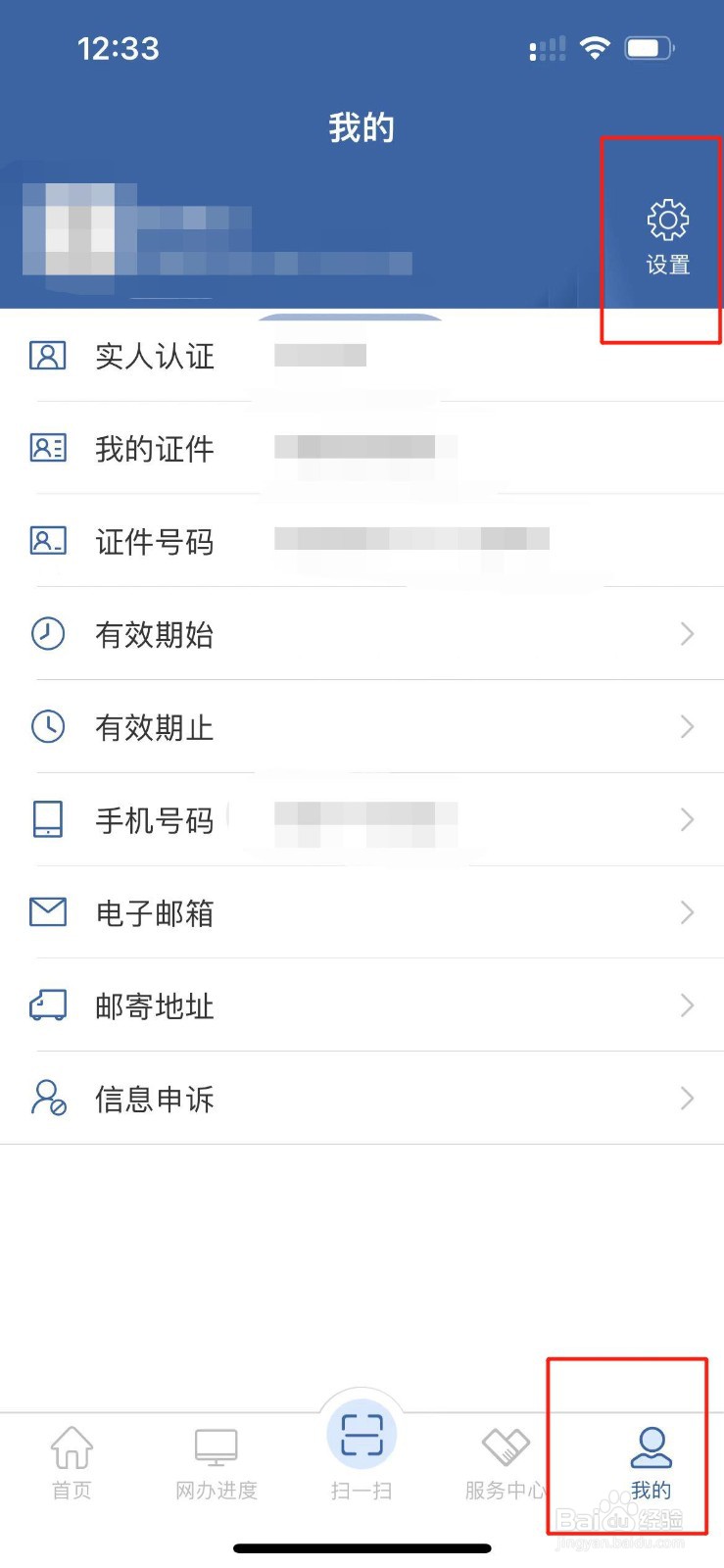Viewport: 724px width, 1568px height.
Task: Expand the 有效期始 row chevron
Action: (686, 635)
